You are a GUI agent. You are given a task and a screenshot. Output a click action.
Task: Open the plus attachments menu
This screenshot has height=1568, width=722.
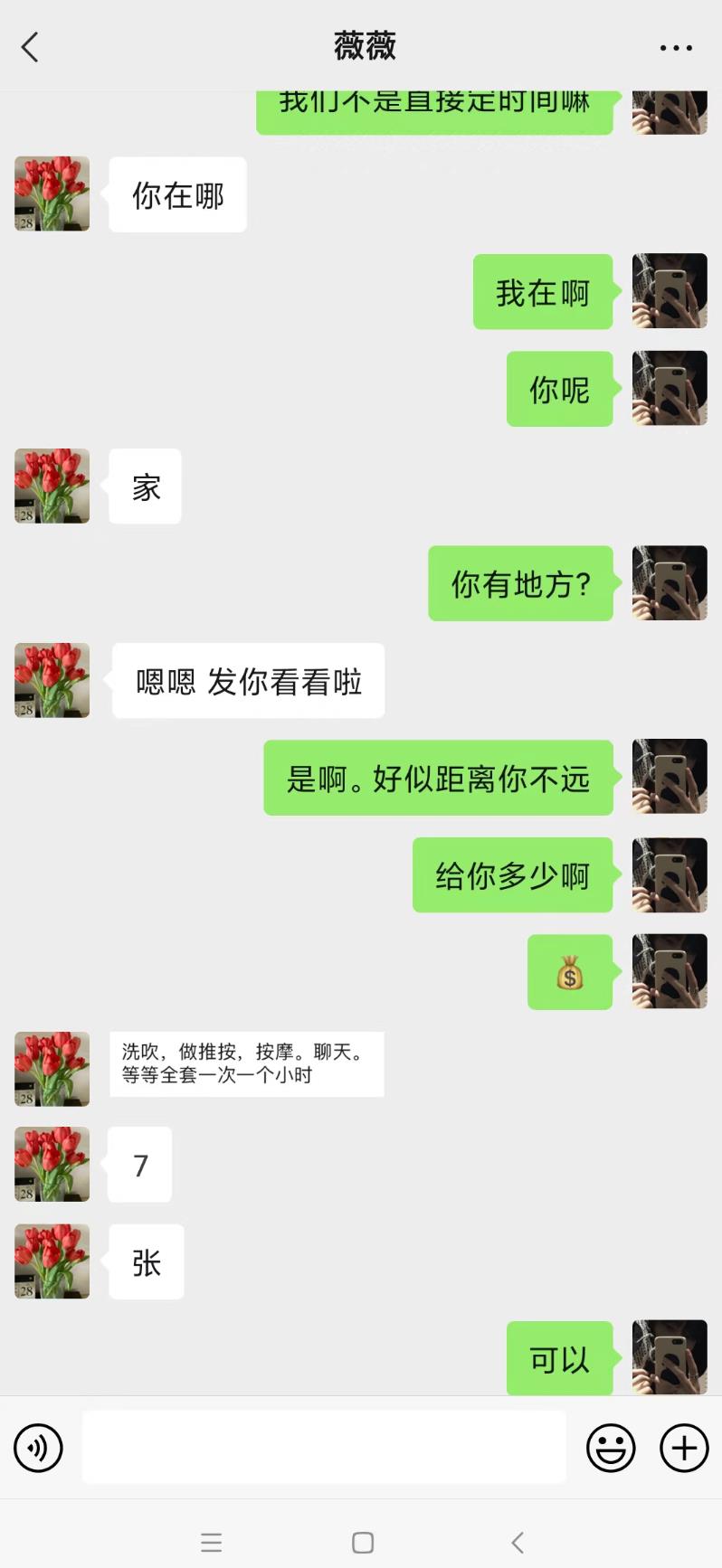click(x=683, y=1448)
